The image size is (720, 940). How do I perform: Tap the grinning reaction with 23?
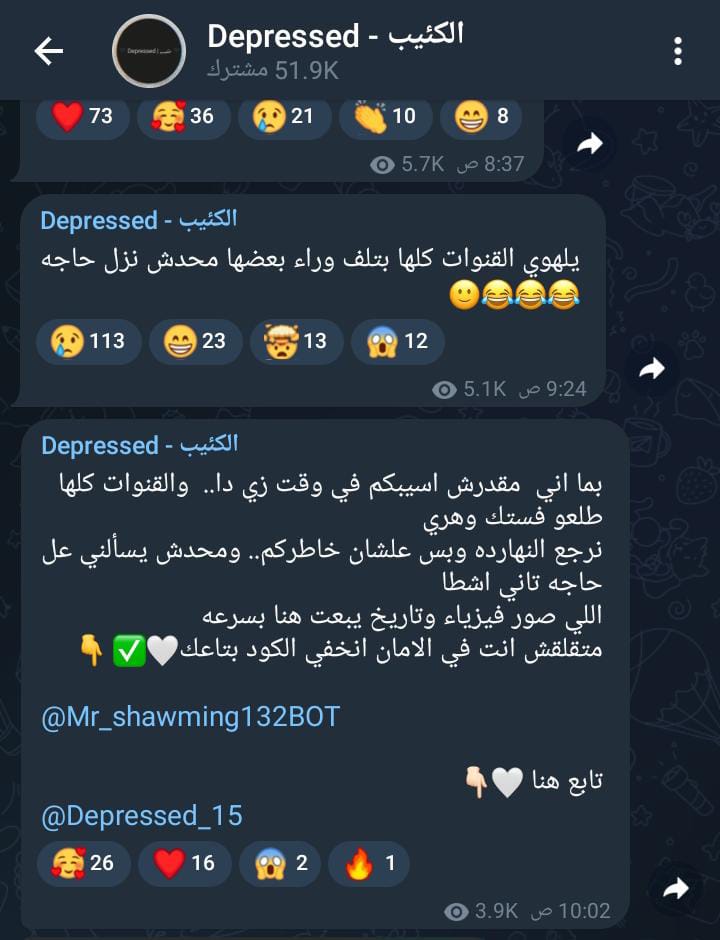195,341
